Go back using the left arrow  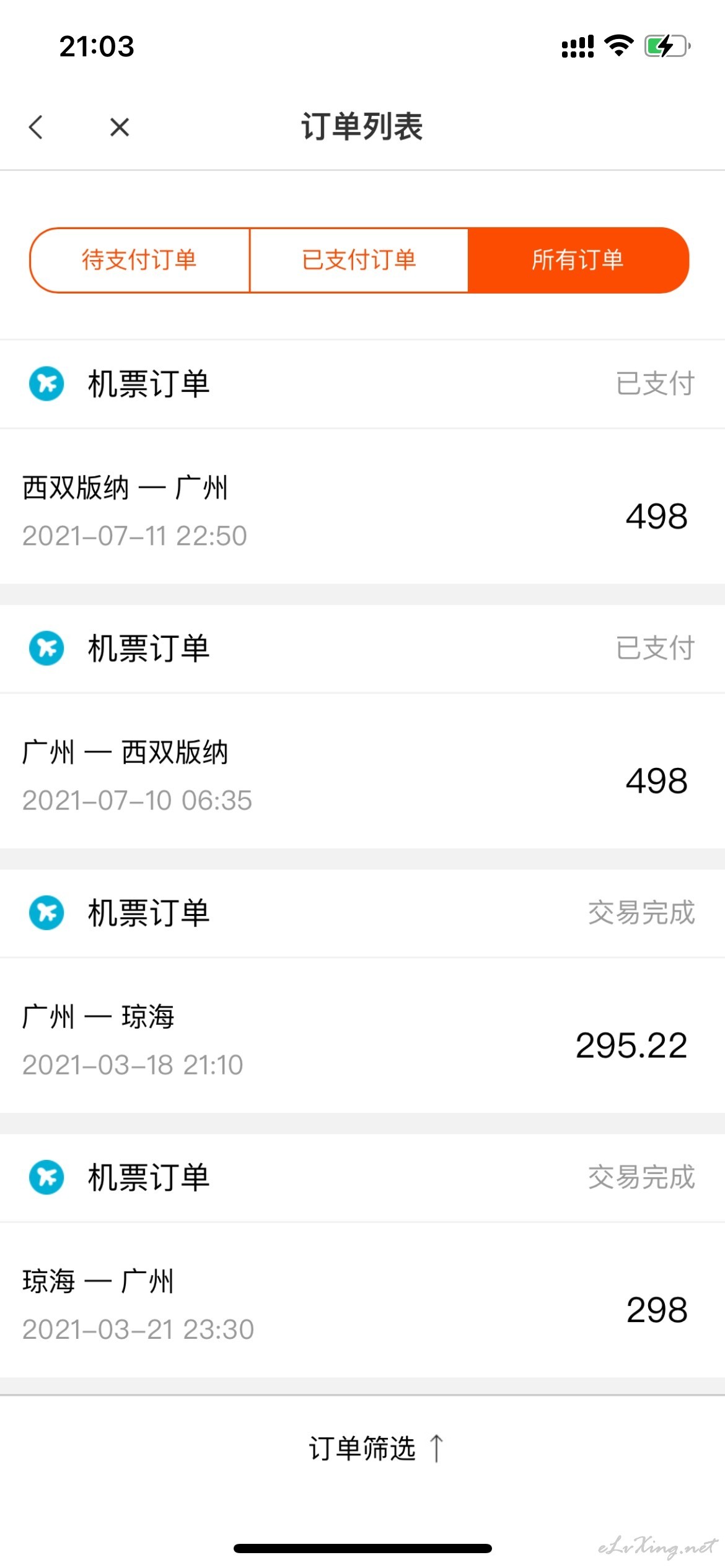pos(37,128)
